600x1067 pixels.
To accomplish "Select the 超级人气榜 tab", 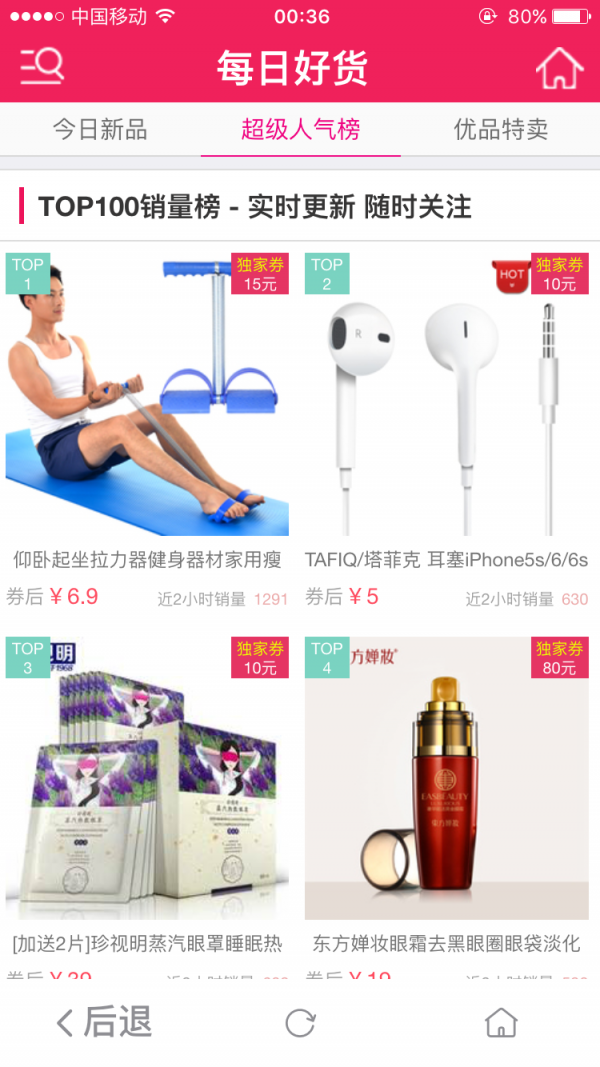I will point(300,130).
